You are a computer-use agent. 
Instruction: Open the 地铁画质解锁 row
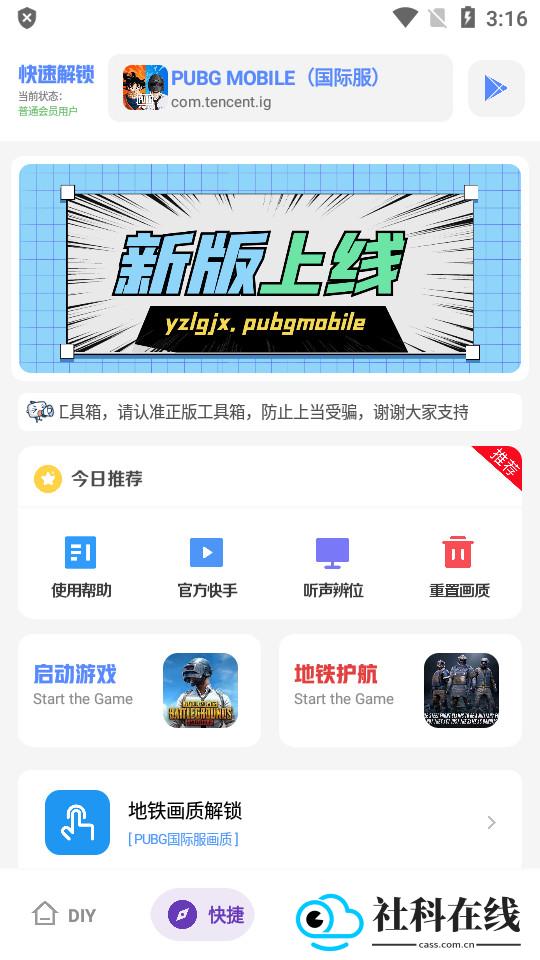tap(270, 822)
